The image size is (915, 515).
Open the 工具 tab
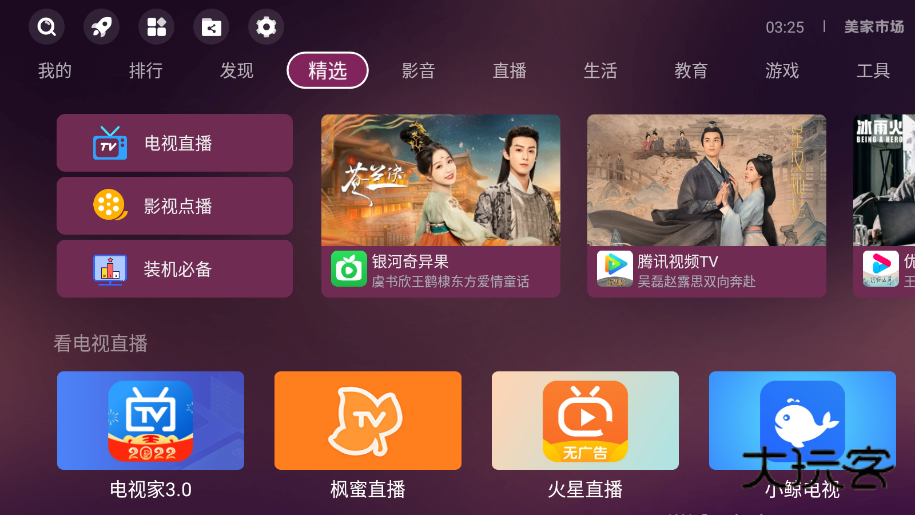tap(873, 71)
